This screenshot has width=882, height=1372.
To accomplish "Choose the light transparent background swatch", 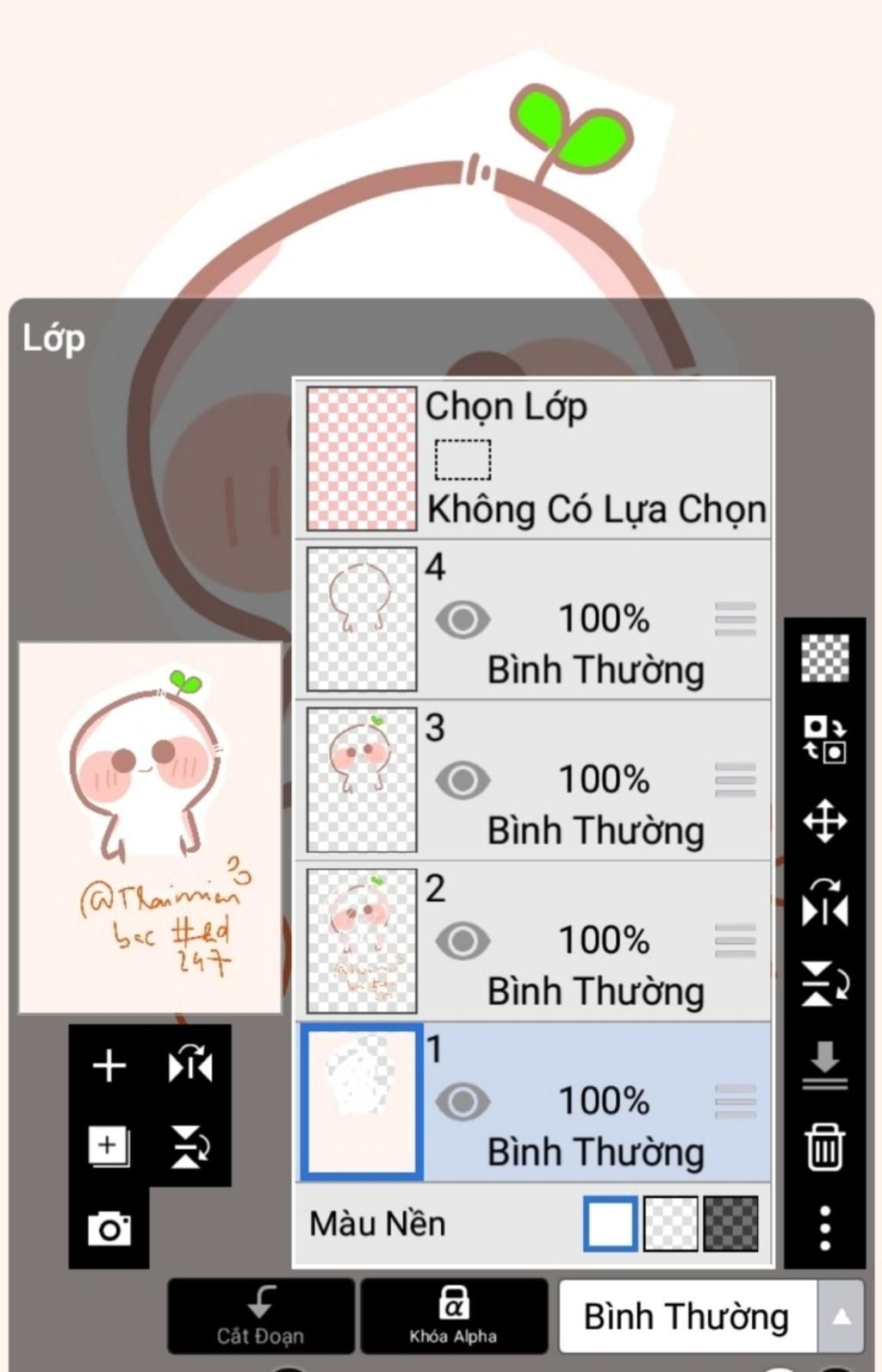I will point(671,1223).
